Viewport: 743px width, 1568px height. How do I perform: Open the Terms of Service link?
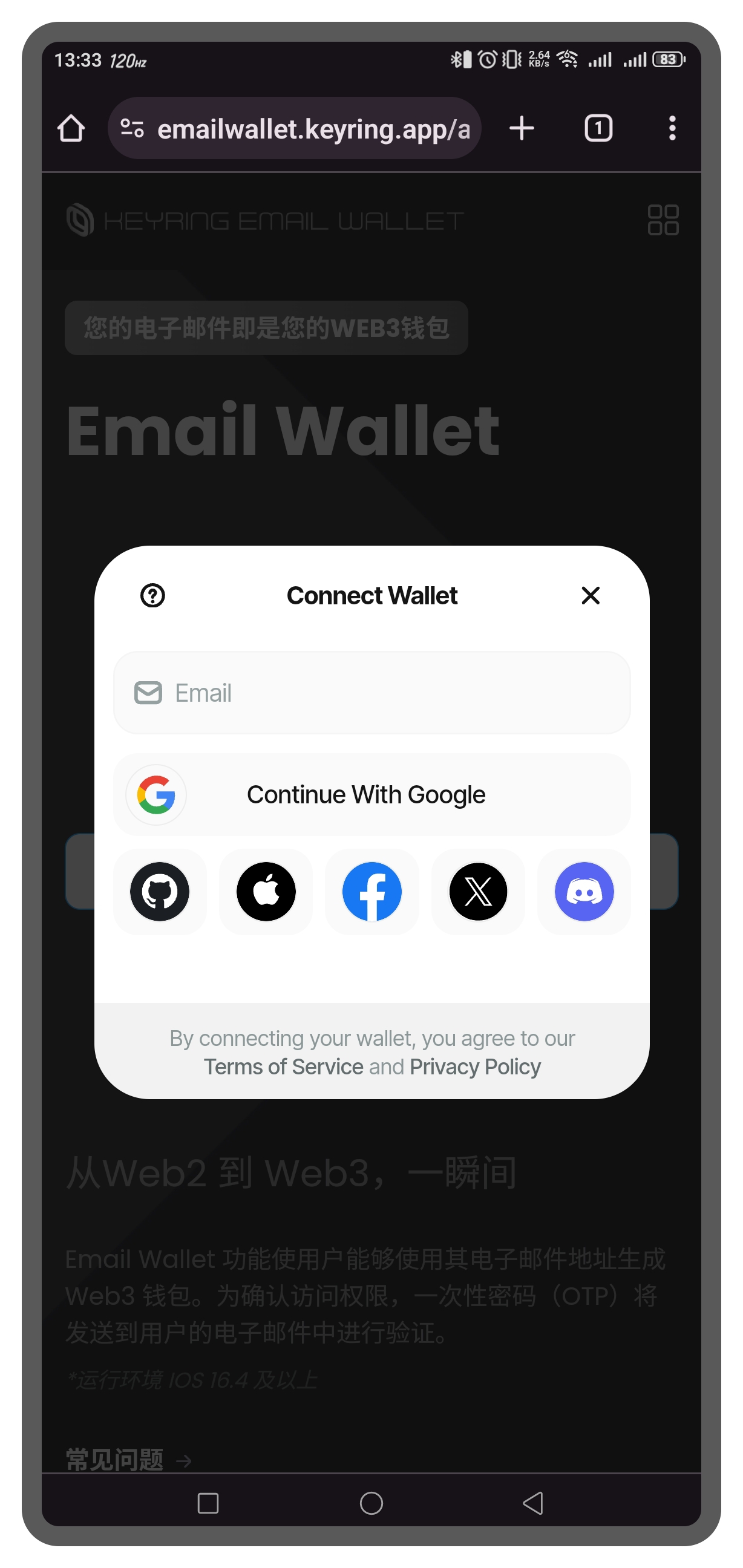(283, 1067)
